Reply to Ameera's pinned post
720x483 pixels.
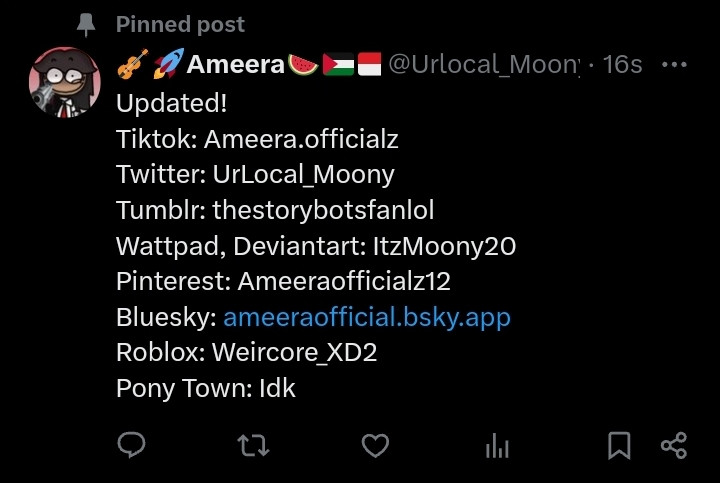[132, 445]
